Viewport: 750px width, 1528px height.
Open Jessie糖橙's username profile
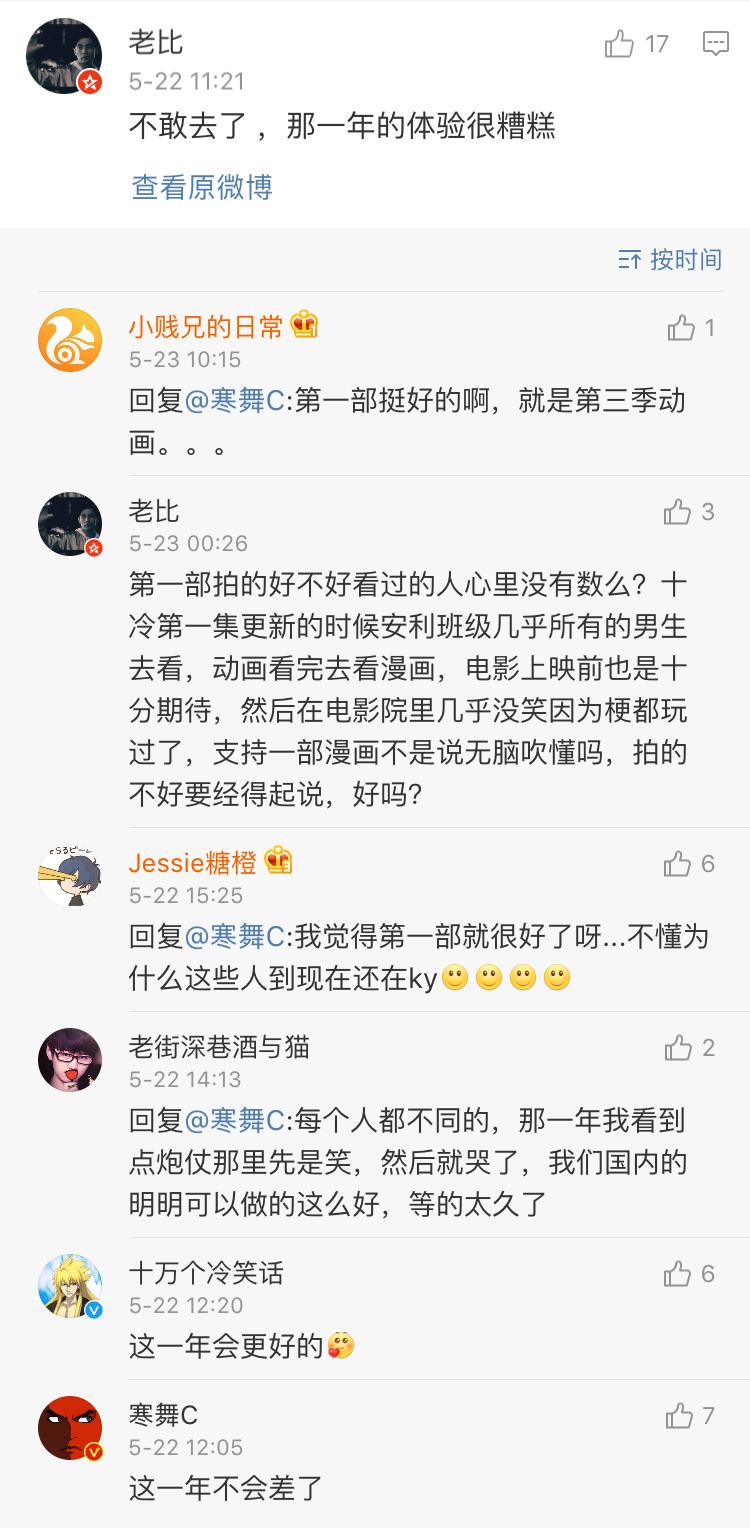pos(192,862)
